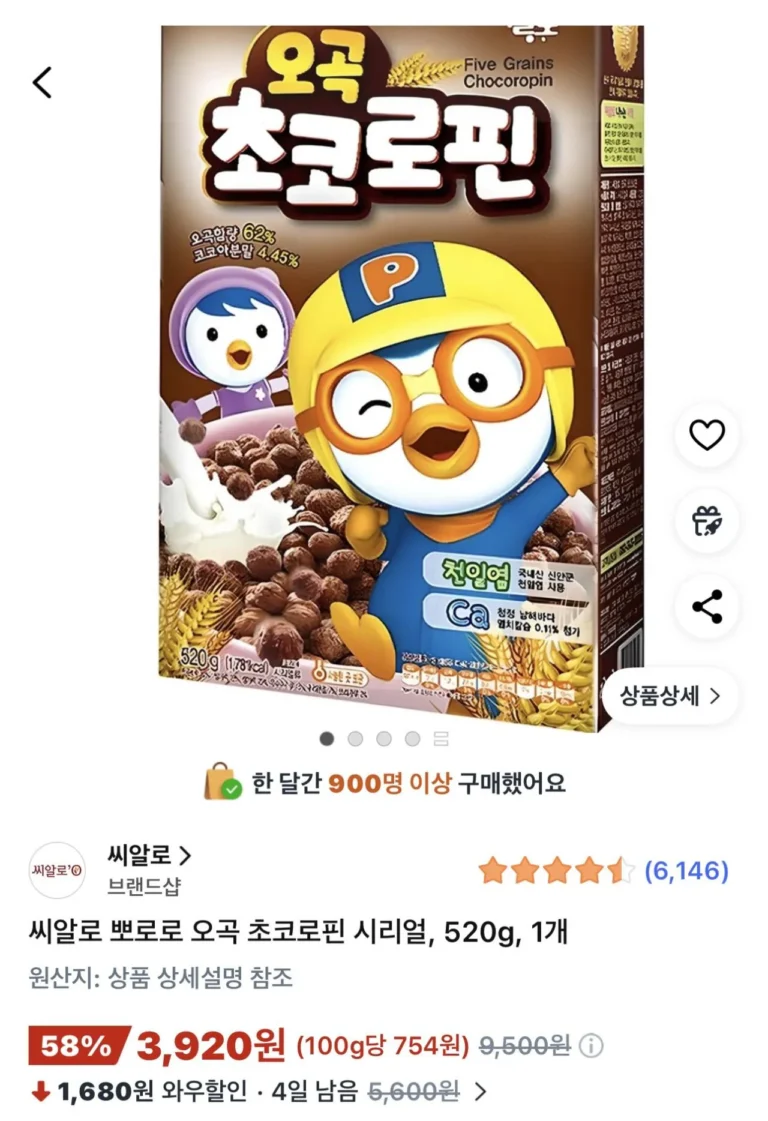768x1121 pixels.
Task: Add the product to favorites with the heart
Action: click(707, 435)
